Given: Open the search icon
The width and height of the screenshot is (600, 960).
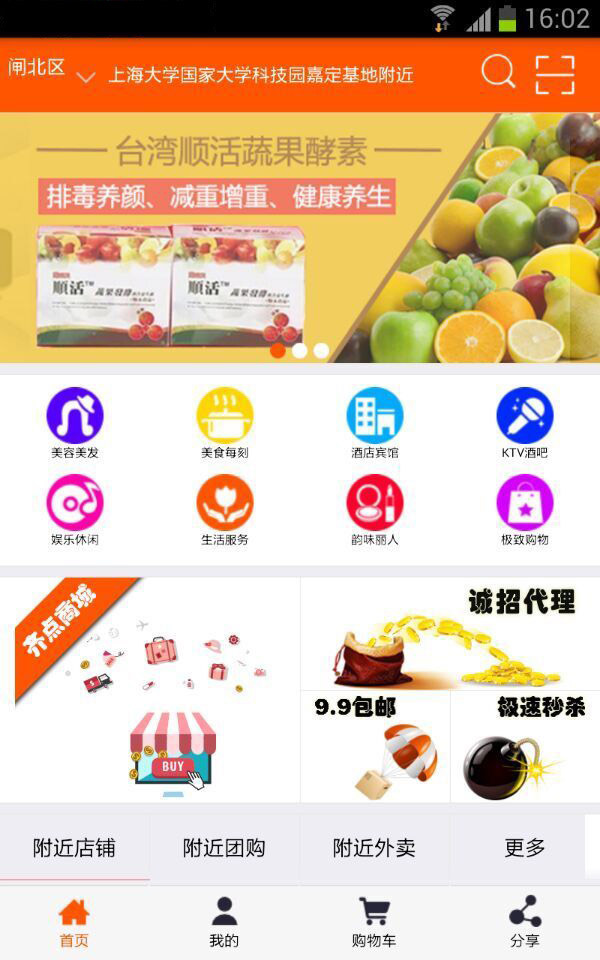Looking at the screenshot, I should (x=498, y=73).
